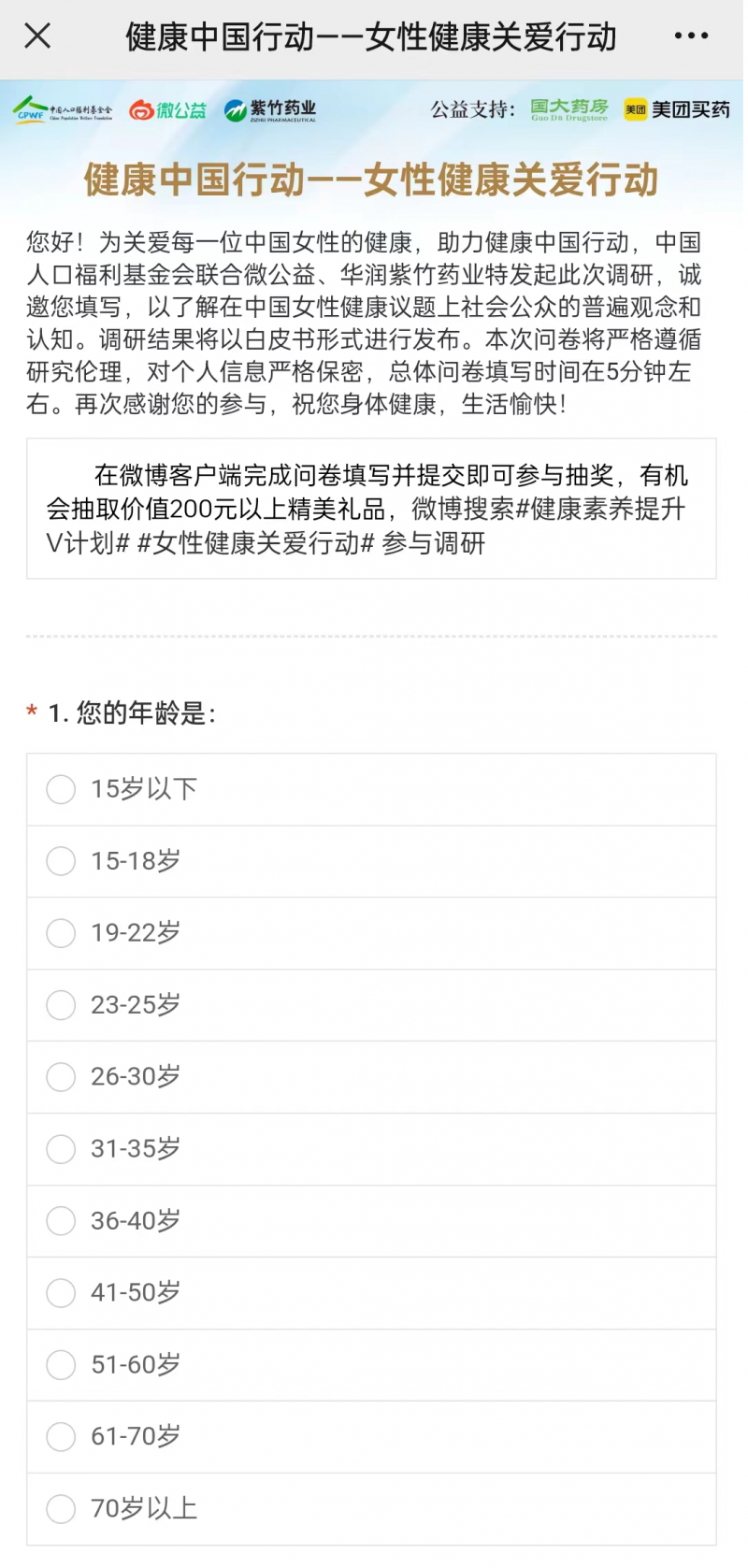This screenshot has width=748, height=1568.
Task: Select the 61-70岁 age range
Action: click(x=371, y=1438)
